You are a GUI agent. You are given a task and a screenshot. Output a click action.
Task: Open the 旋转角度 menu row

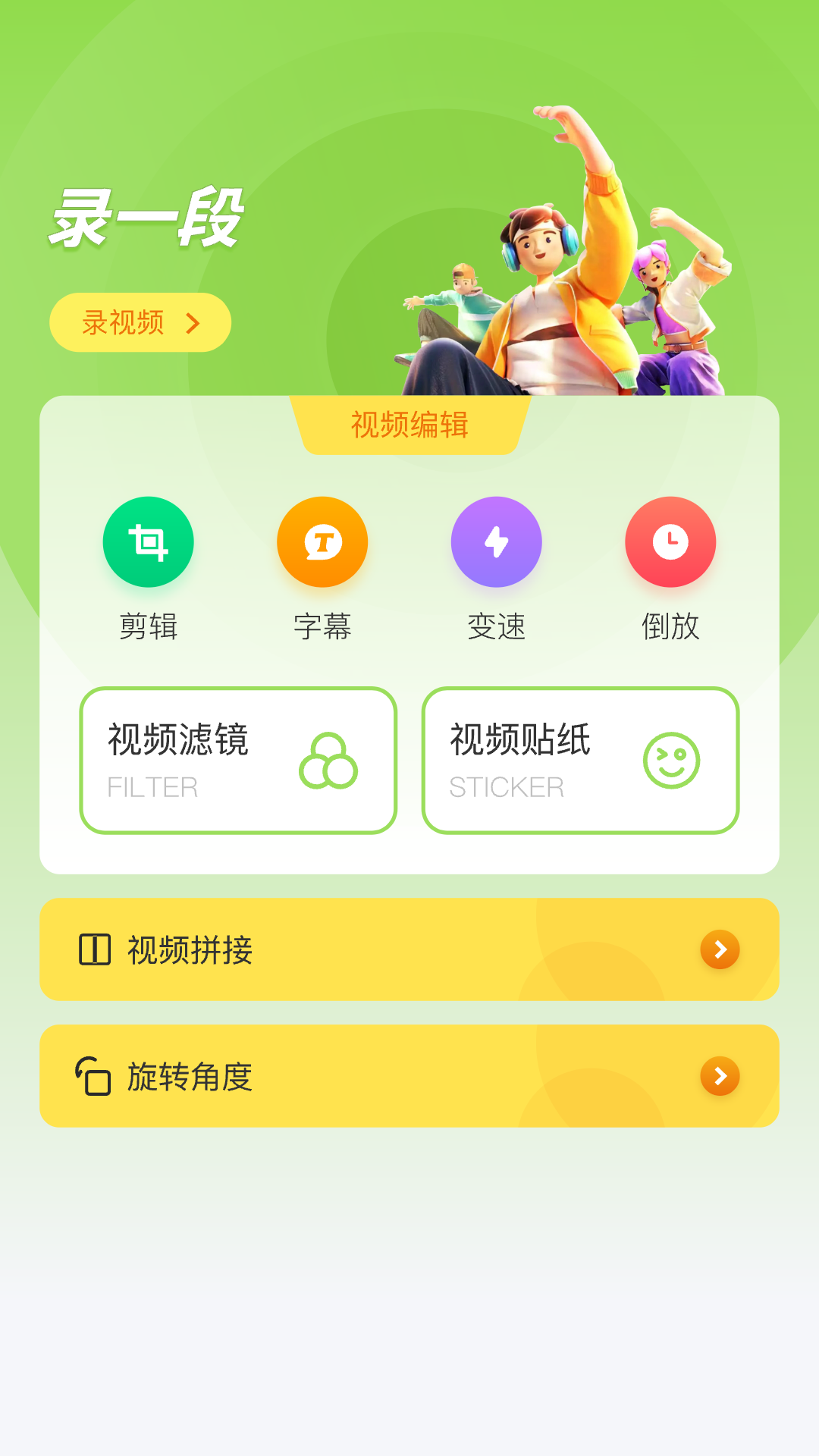(x=409, y=1076)
